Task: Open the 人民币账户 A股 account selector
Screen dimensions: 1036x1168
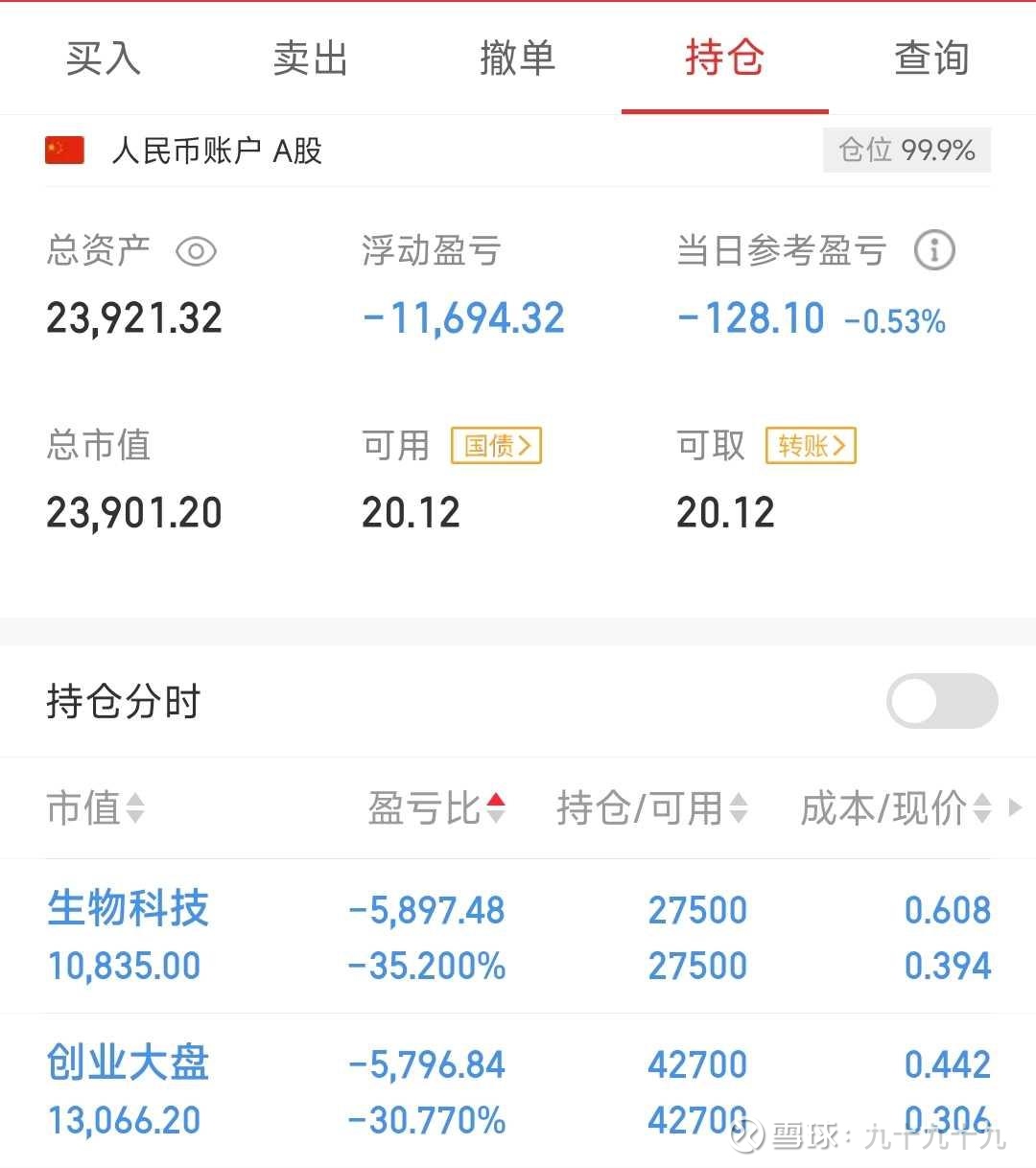Action: click(x=219, y=151)
